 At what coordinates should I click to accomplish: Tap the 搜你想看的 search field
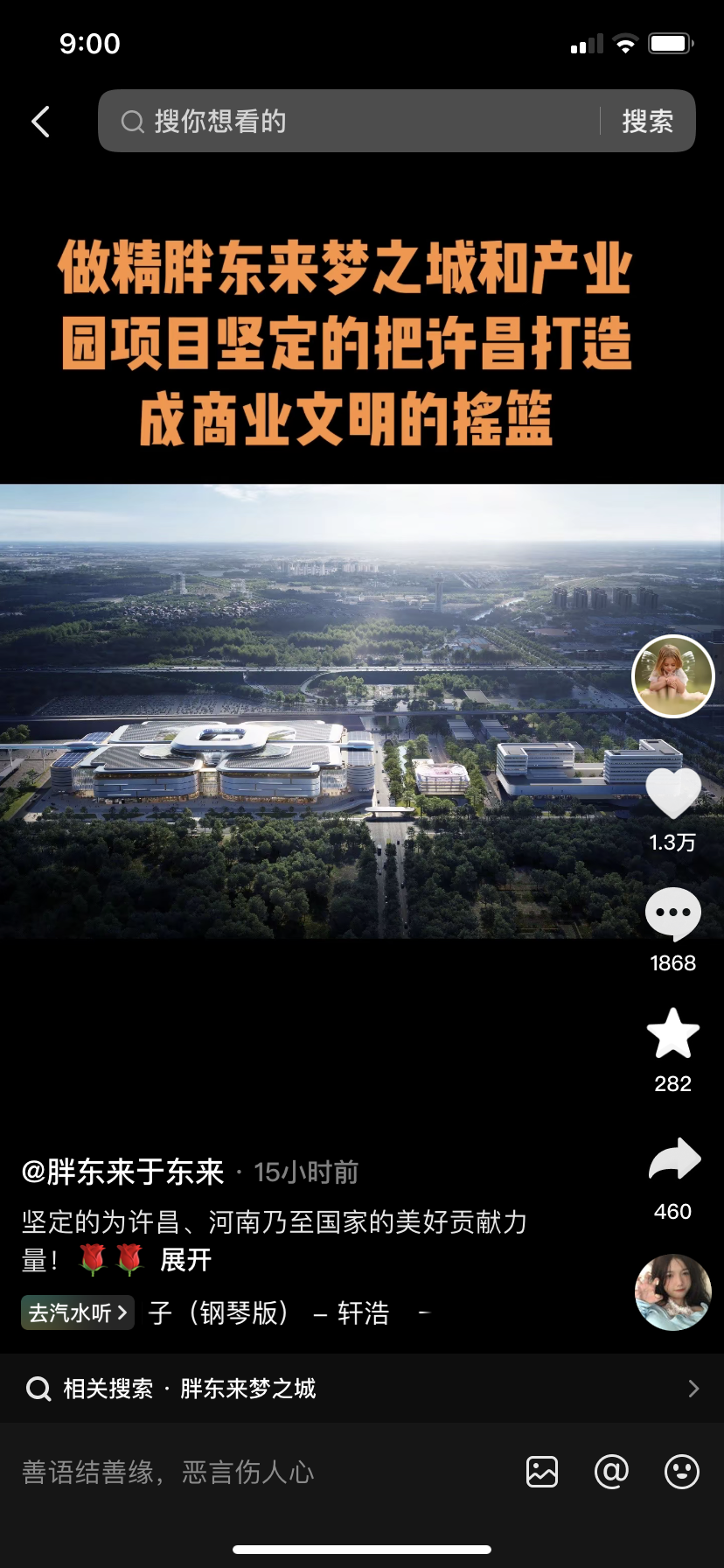click(350, 122)
